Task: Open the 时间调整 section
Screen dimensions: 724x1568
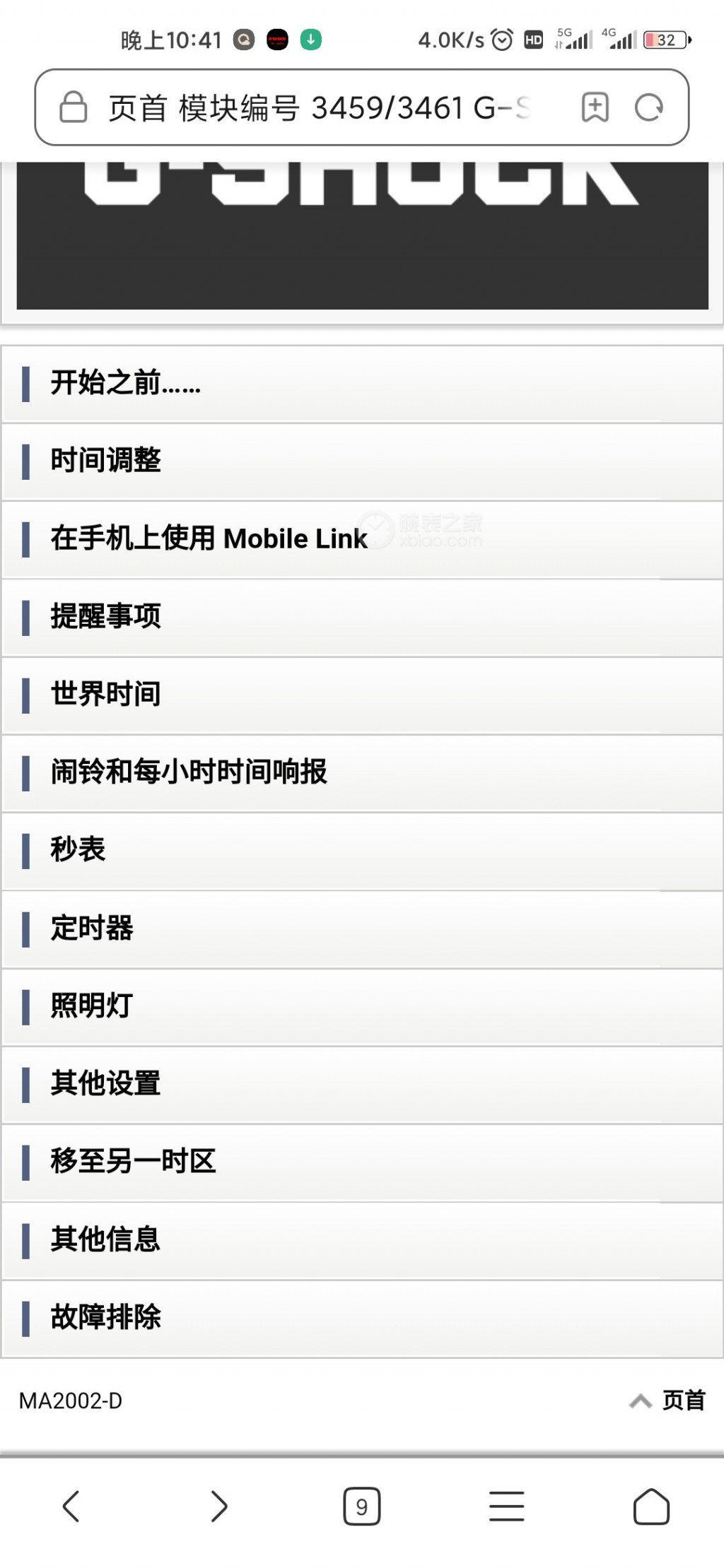Action: 362,462
